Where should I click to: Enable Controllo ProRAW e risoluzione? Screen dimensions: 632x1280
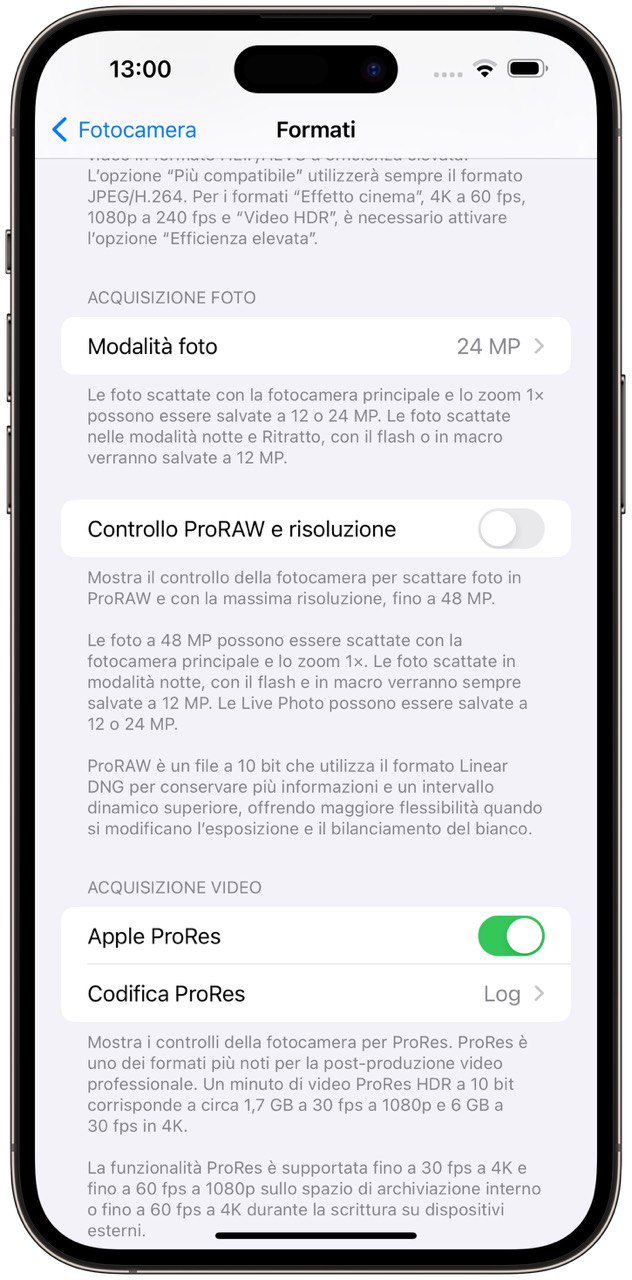pos(511,529)
